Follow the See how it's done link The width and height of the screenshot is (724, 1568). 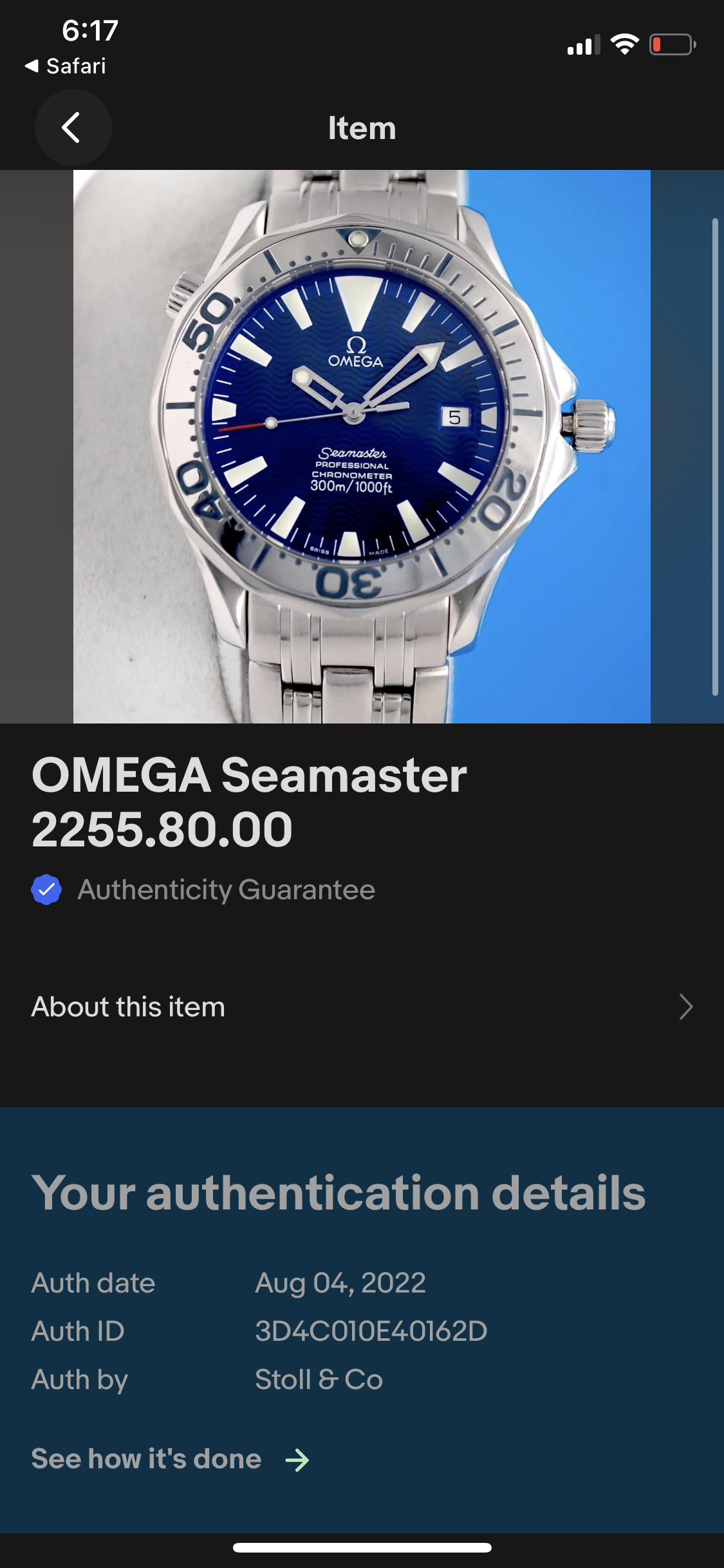point(170,1459)
